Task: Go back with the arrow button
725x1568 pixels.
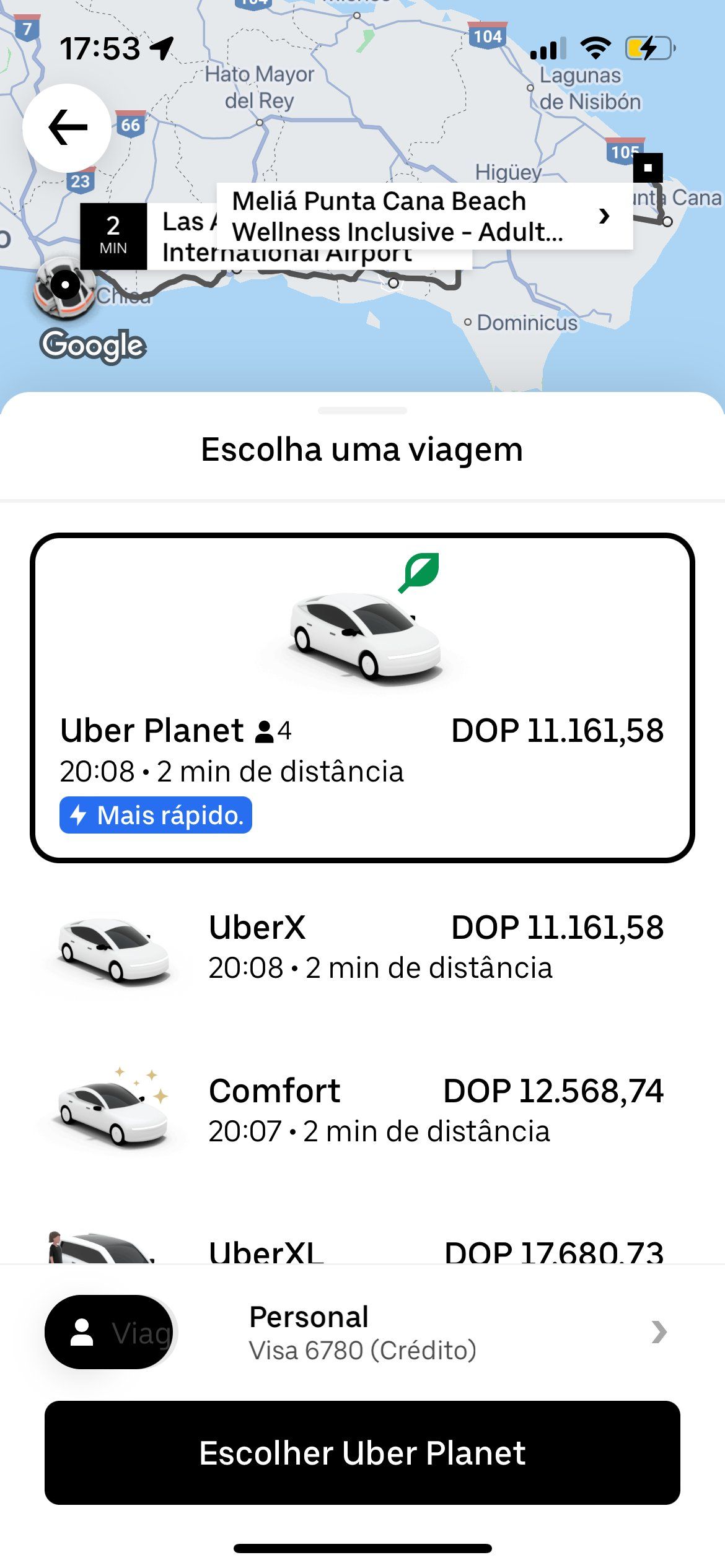Action: [67, 128]
